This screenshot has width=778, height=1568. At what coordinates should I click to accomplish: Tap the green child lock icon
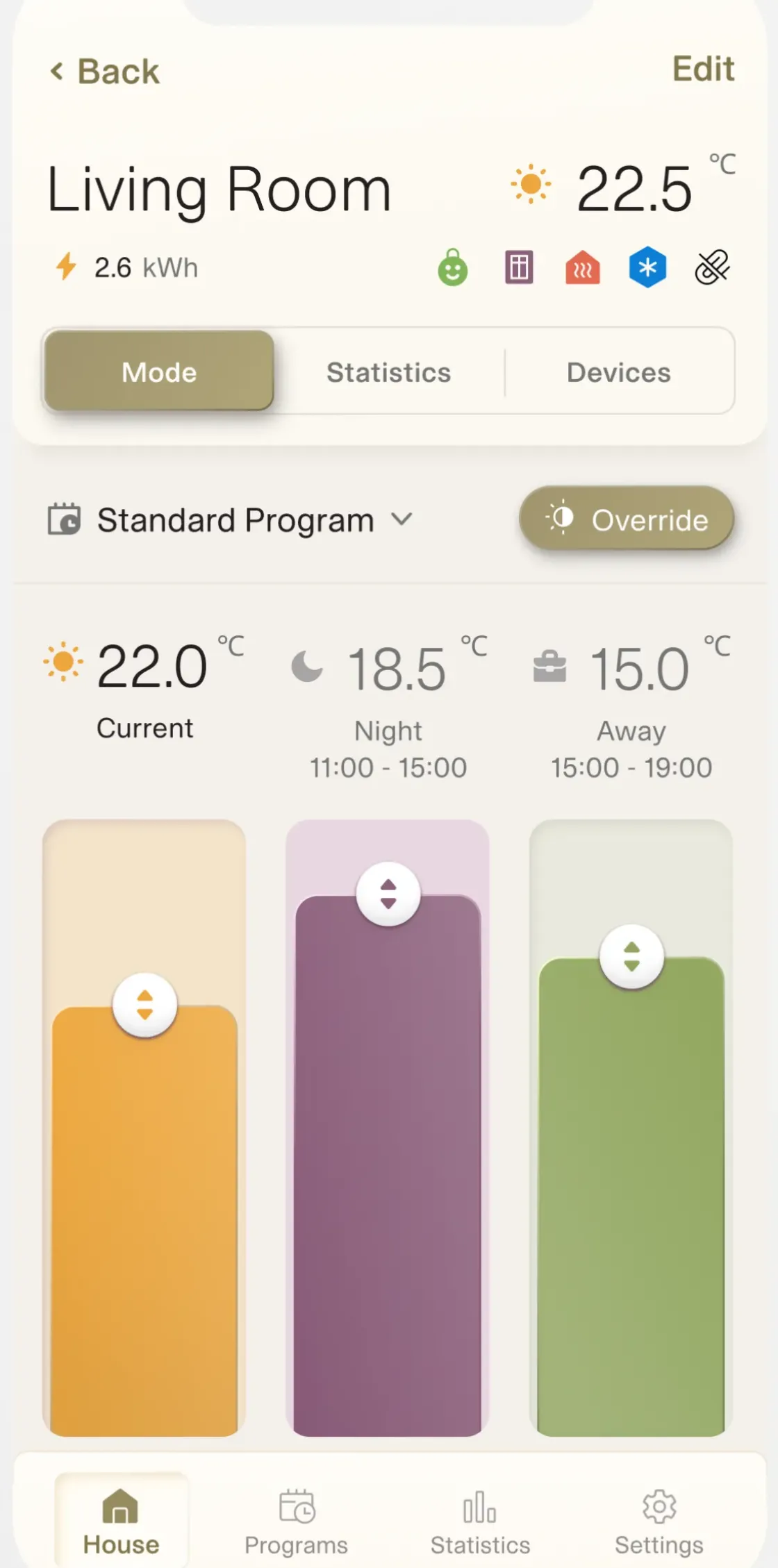tap(453, 267)
